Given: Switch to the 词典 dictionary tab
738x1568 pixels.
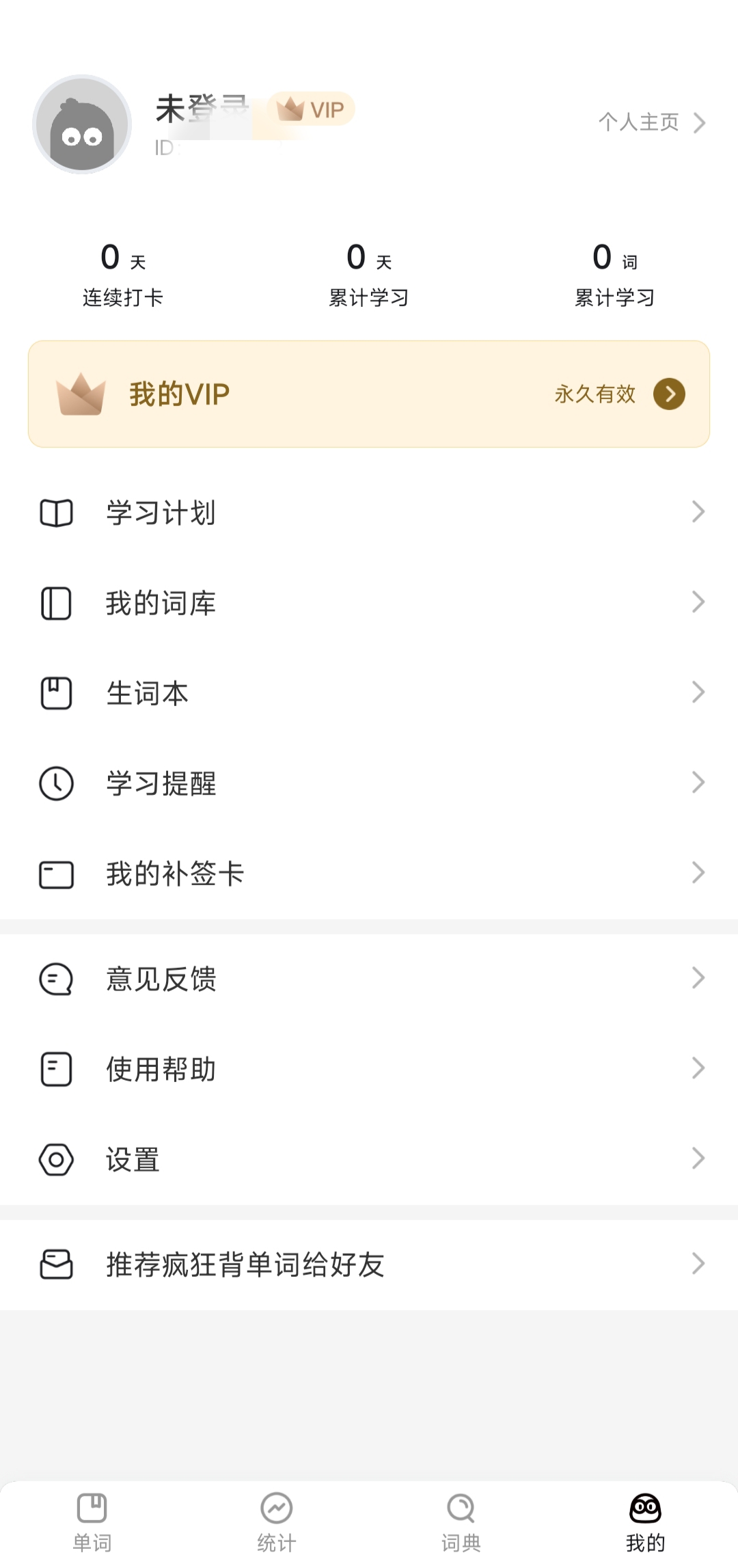Looking at the screenshot, I should 461,1522.
